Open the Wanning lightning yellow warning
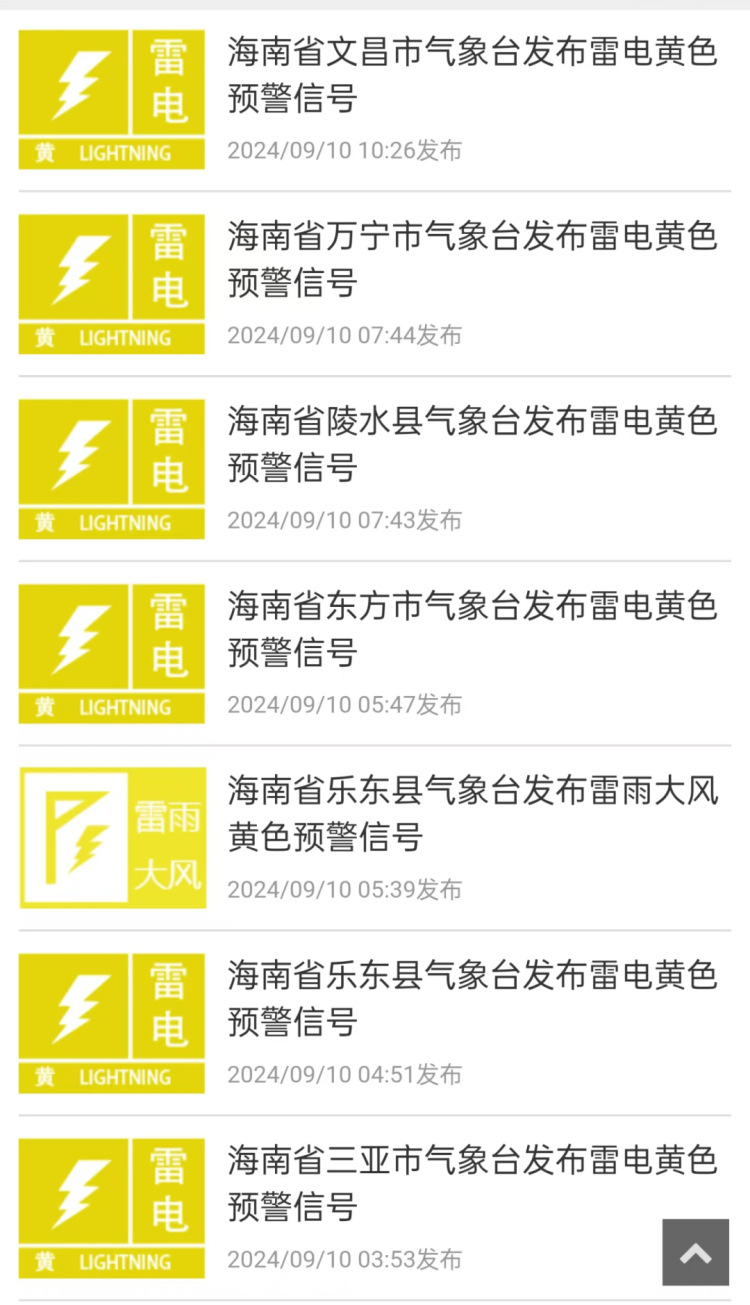This screenshot has width=750, height=1305. click(472, 260)
